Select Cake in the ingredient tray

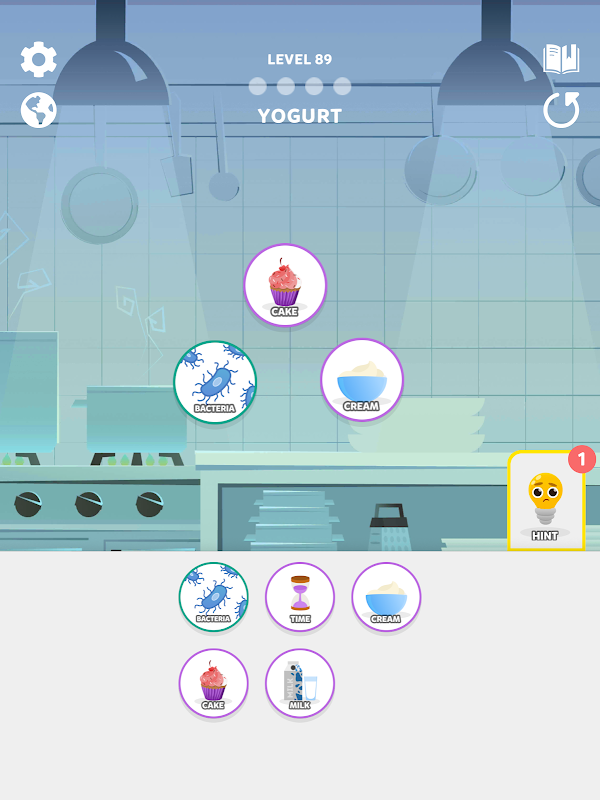pos(214,683)
